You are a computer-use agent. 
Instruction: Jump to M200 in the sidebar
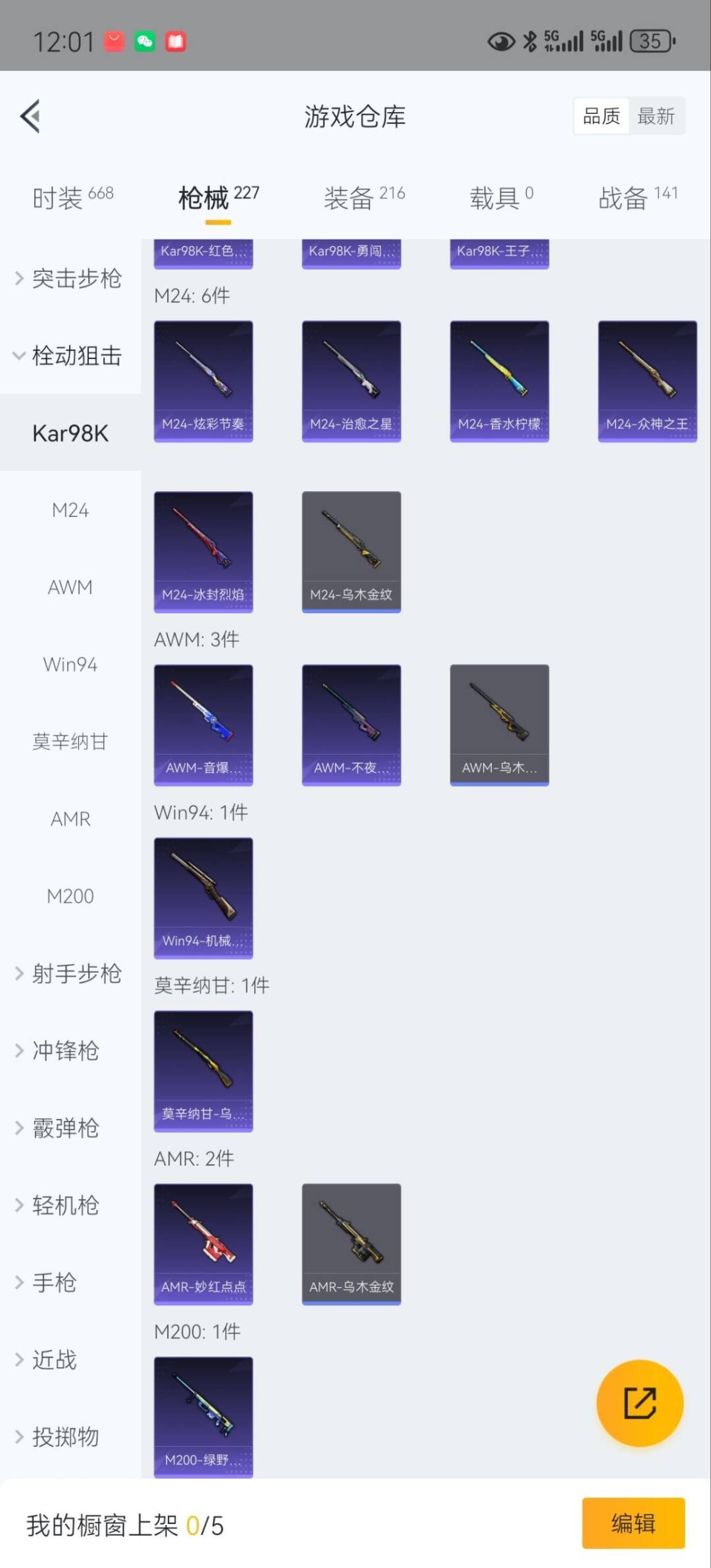(70, 896)
